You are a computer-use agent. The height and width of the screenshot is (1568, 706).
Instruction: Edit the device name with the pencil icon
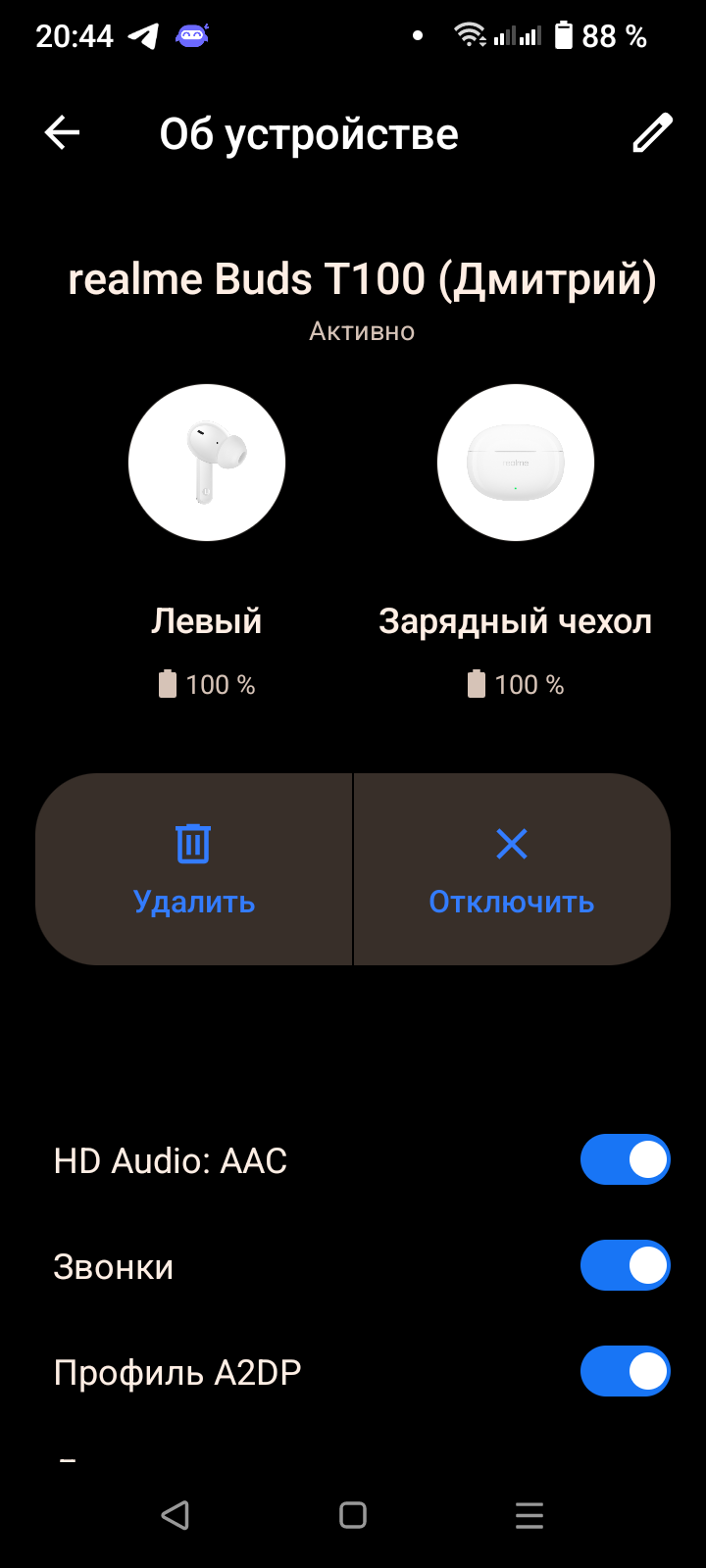[x=652, y=133]
